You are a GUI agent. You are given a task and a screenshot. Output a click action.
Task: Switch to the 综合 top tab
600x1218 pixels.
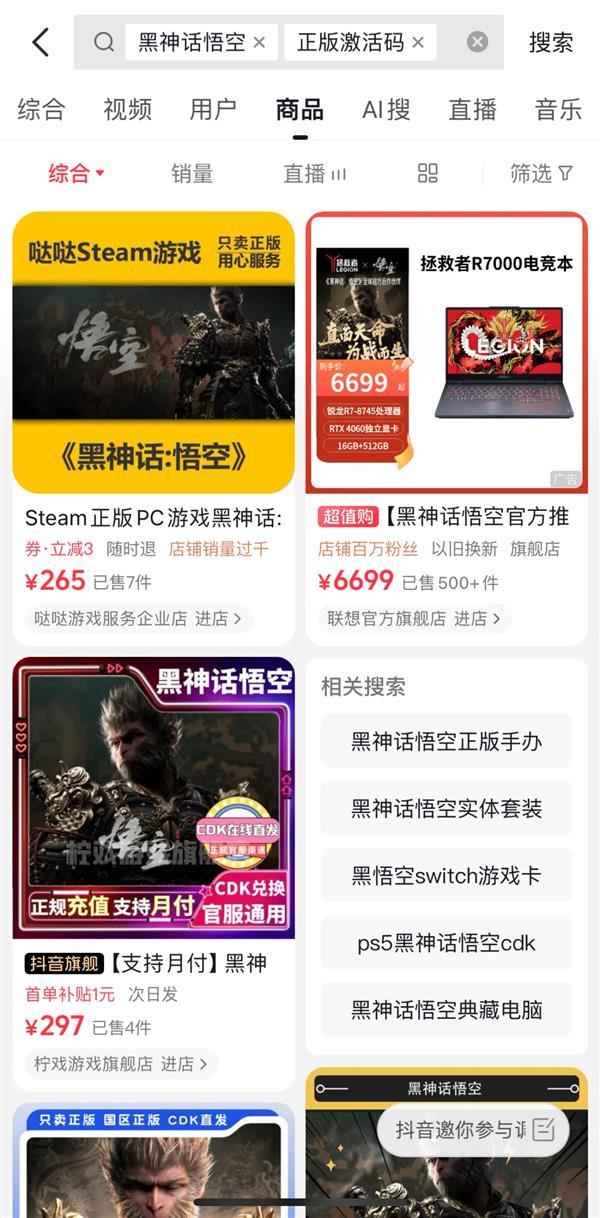point(41,109)
